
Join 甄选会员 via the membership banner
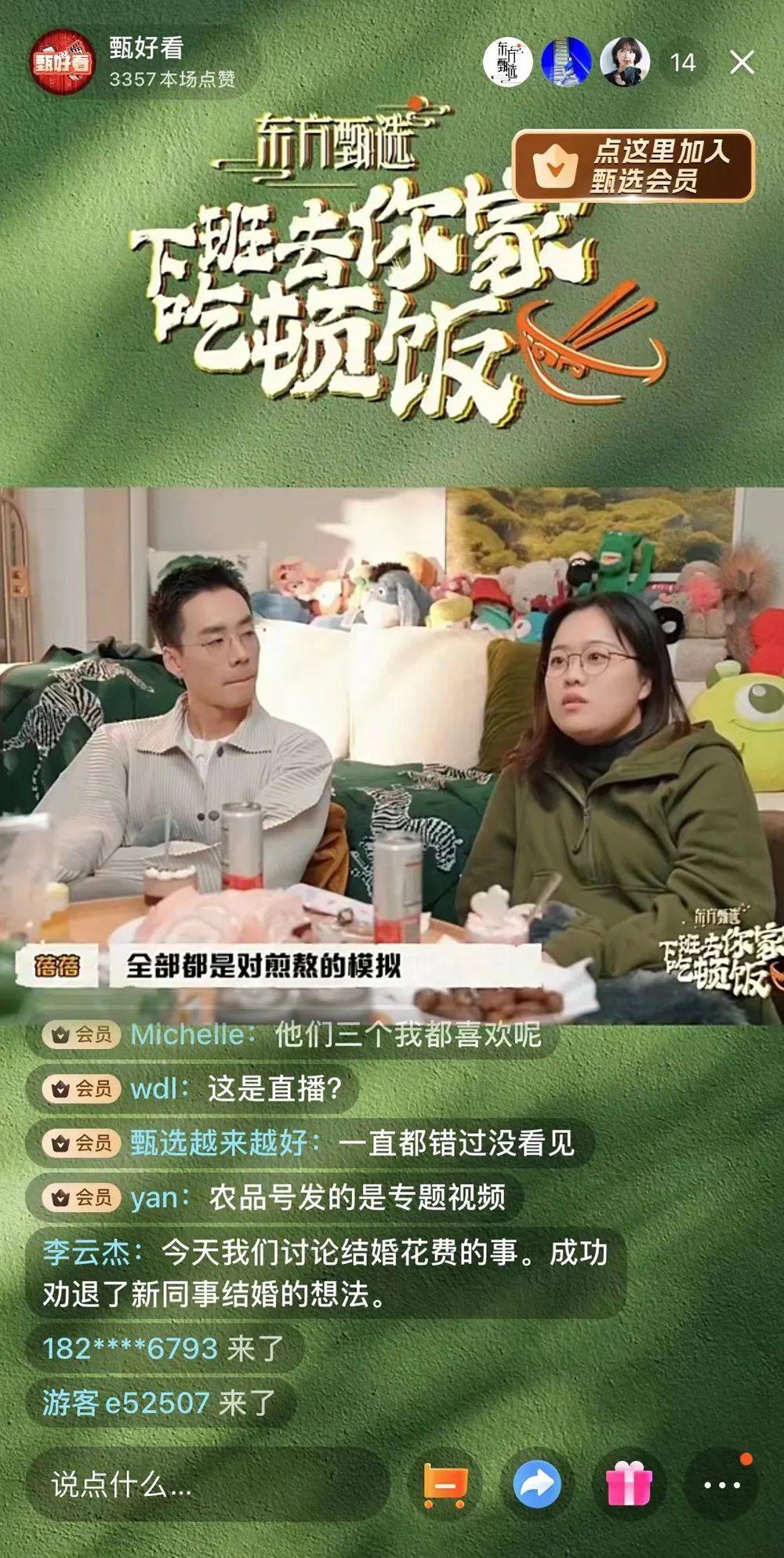click(x=633, y=165)
